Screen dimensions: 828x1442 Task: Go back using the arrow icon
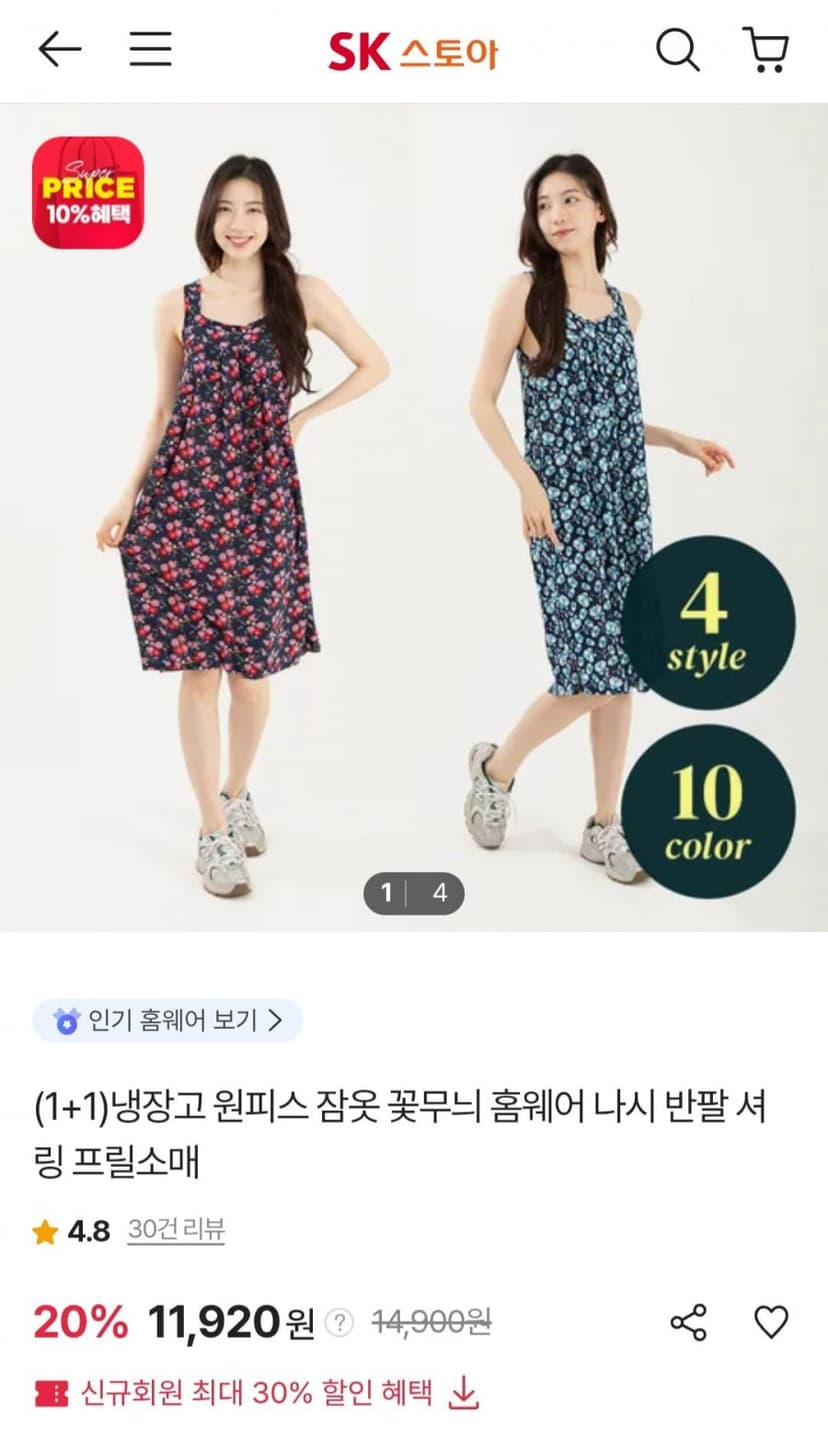tap(59, 49)
